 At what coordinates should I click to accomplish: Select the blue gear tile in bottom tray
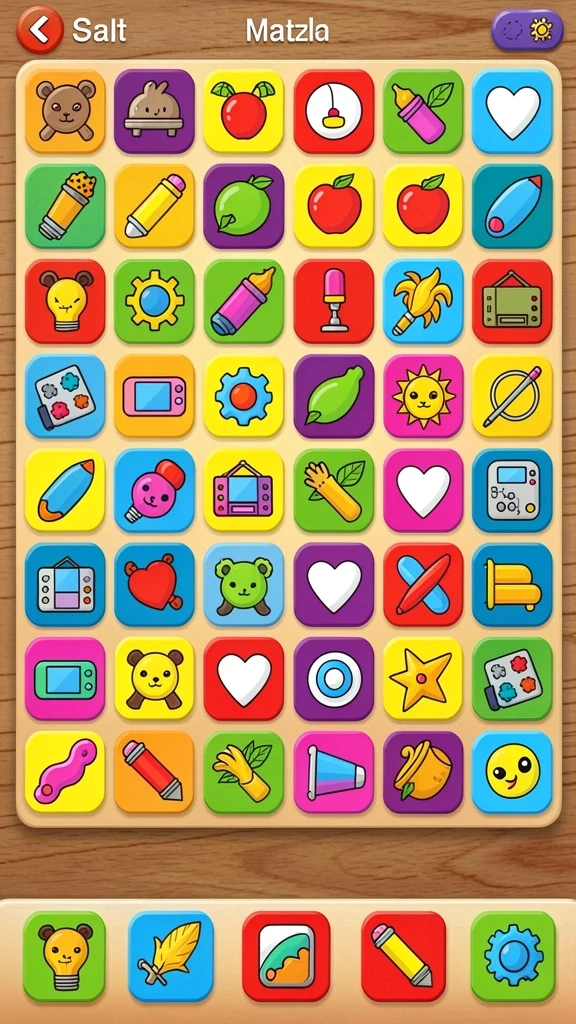[513, 957]
